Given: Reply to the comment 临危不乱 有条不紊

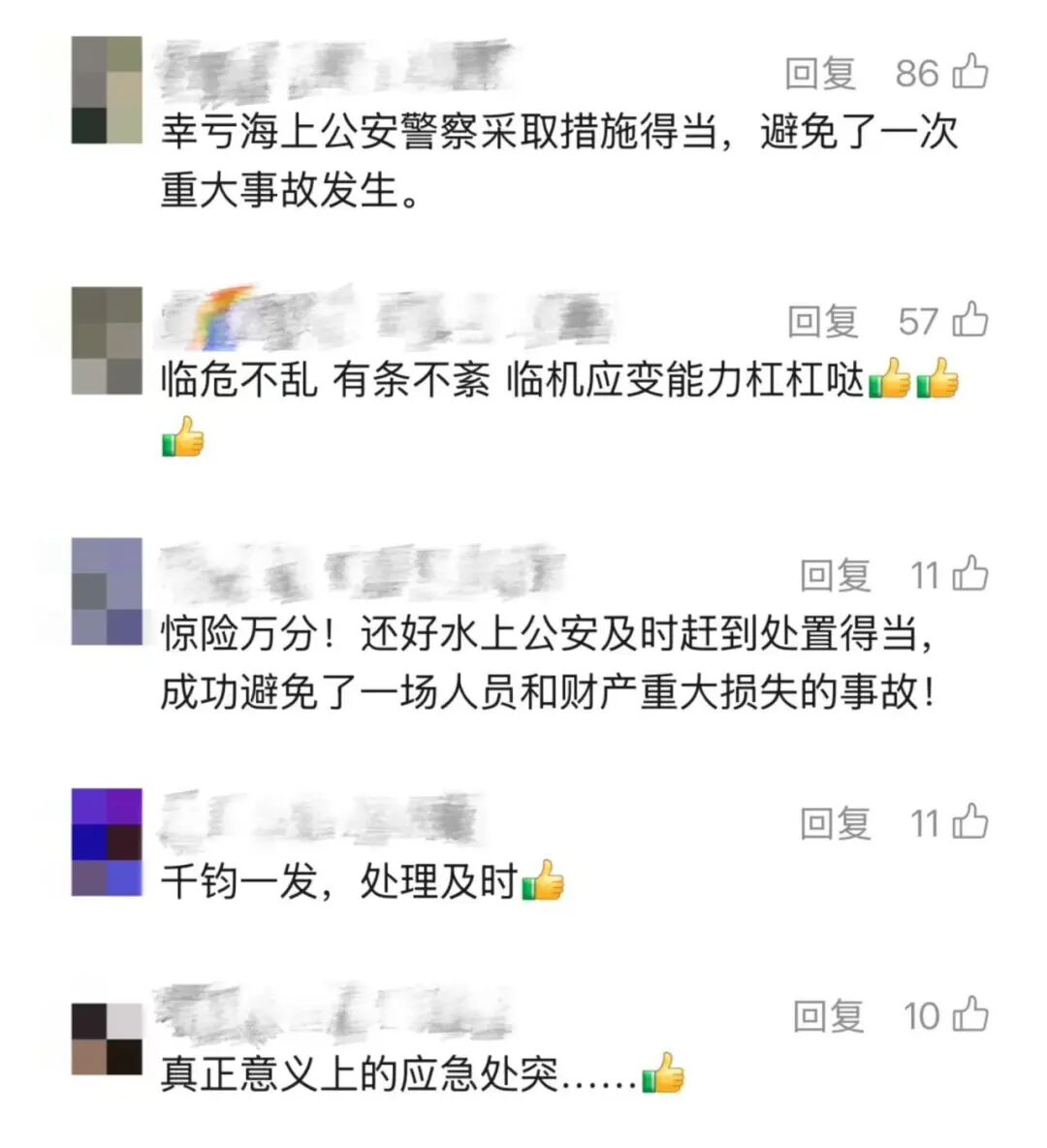Looking at the screenshot, I should click(822, 322).
